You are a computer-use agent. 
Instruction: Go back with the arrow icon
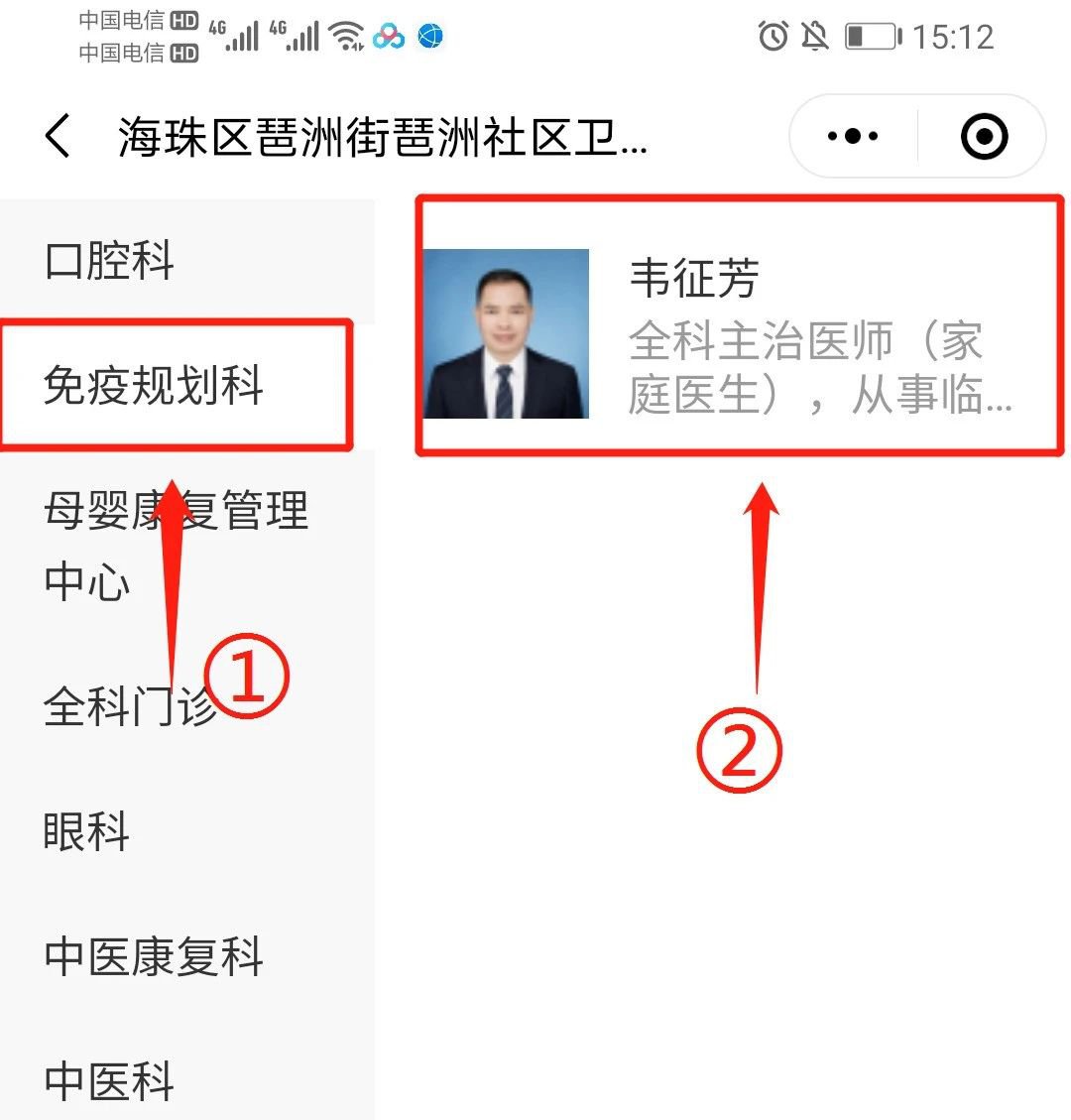pos(58,136)
